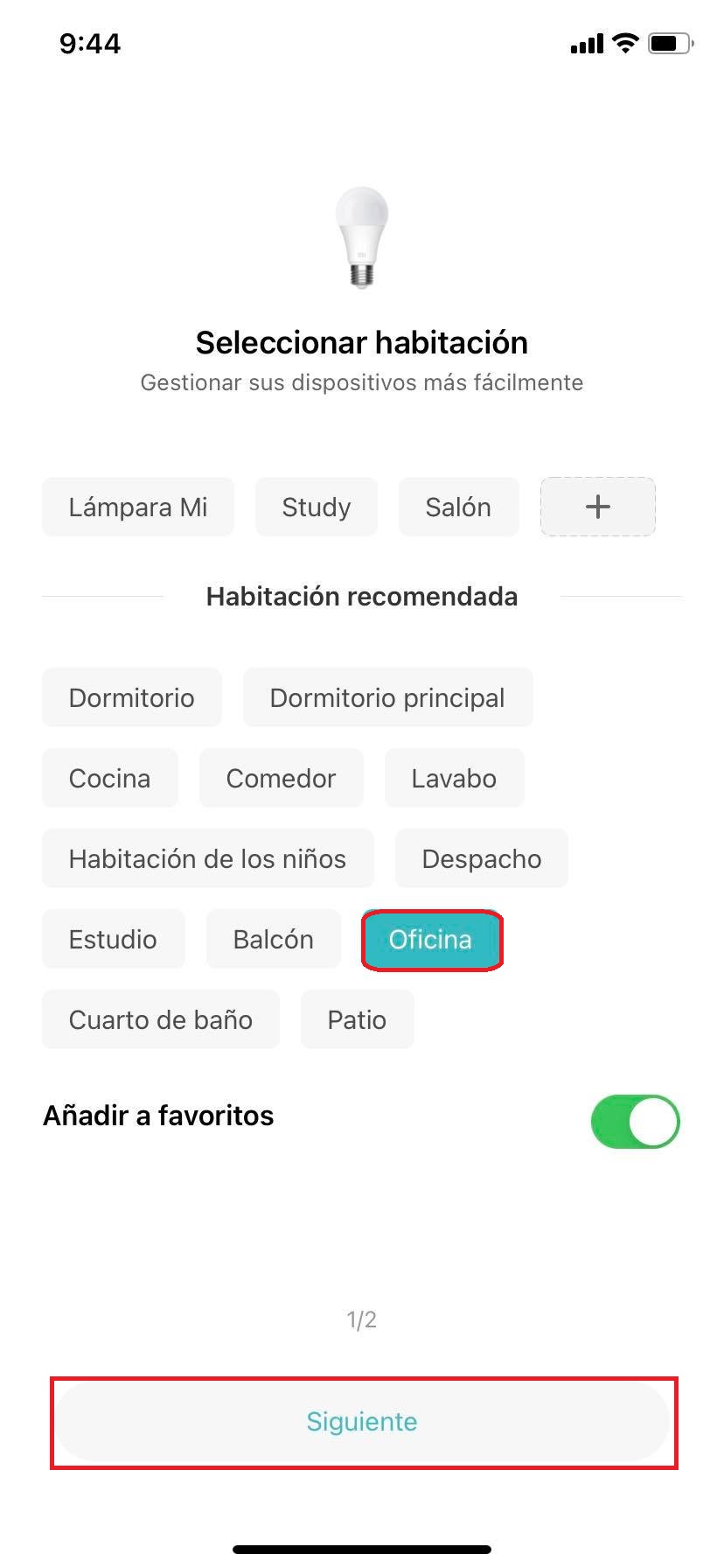This screenshot has height=1568, width=724.
Task: Continue with the Siguiente button
Action: (x=362, y=1421)
